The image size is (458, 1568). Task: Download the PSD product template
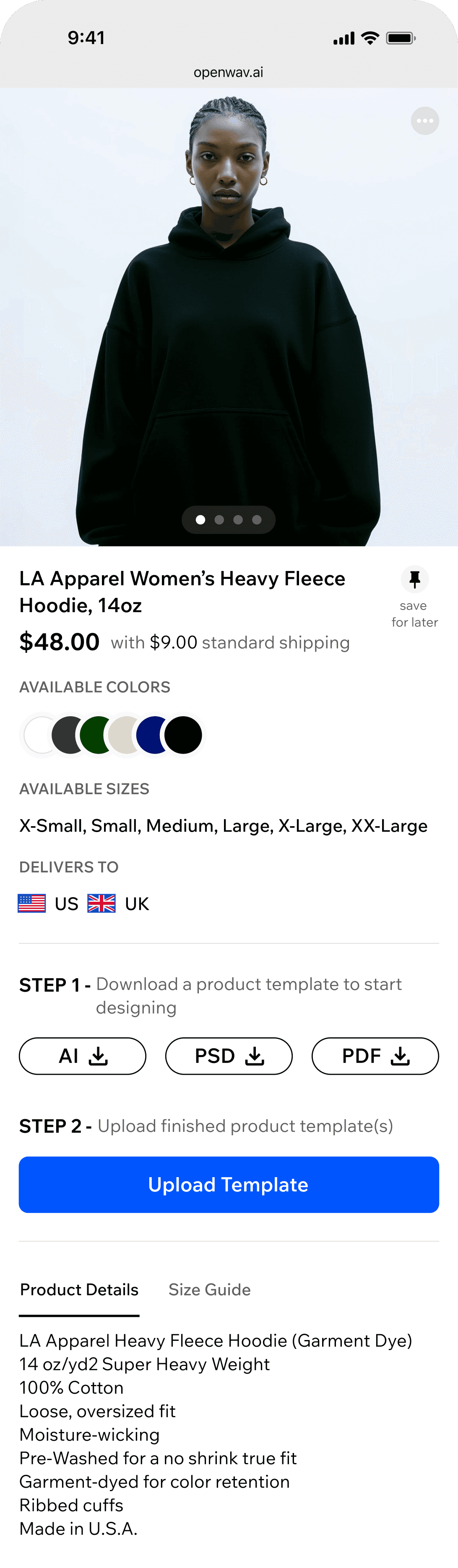coord(229,1056)
